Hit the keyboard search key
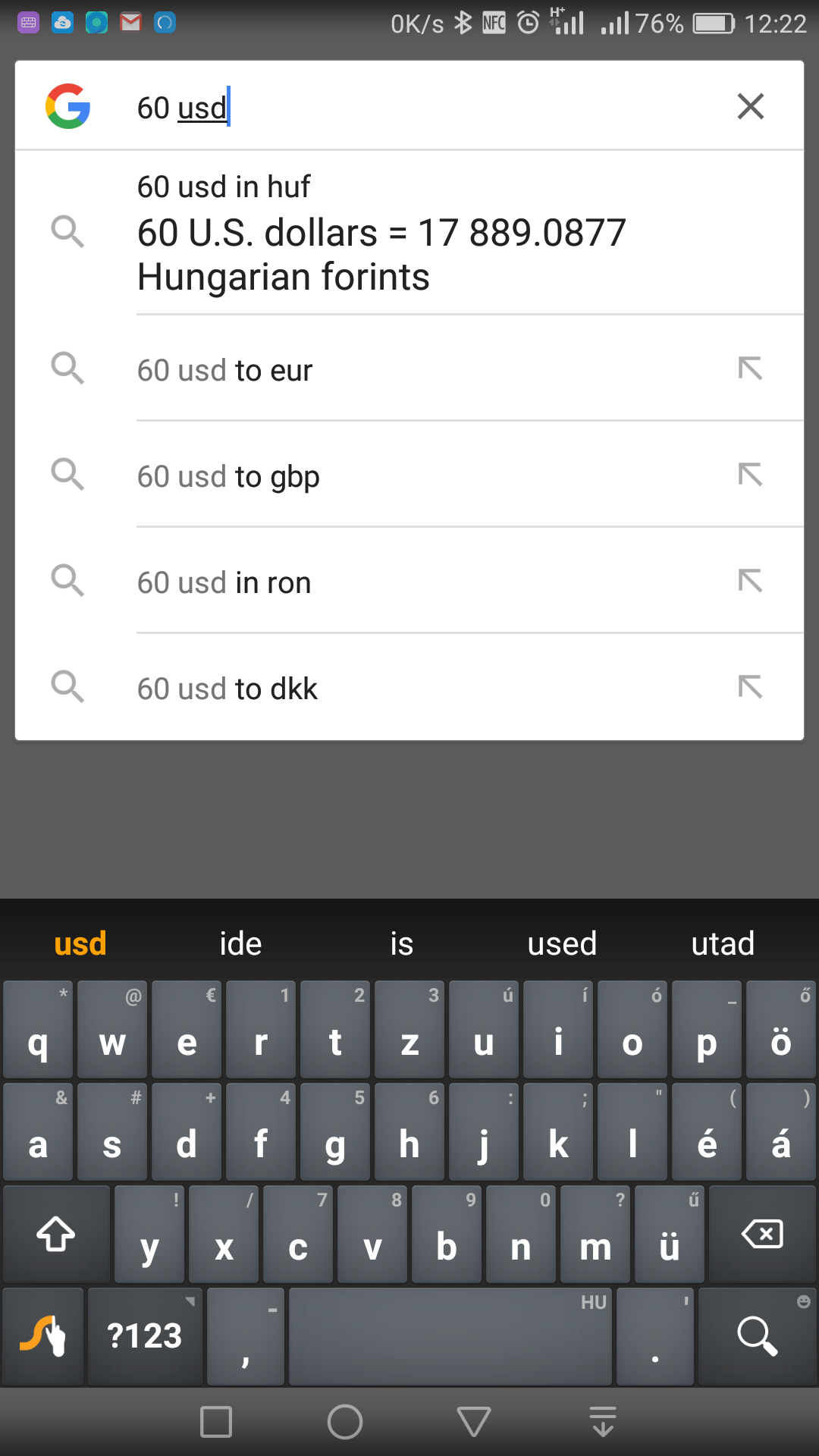 coord(758,1337)
